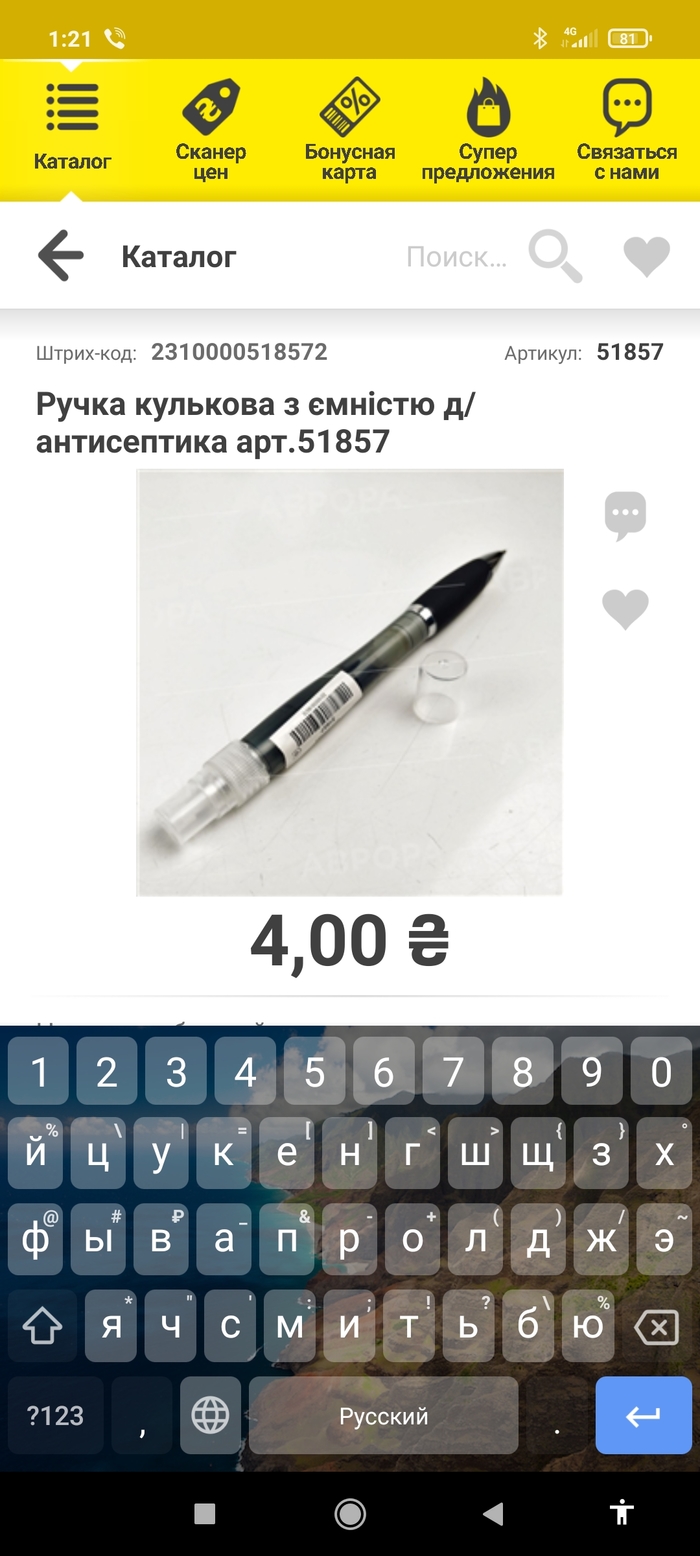Open favorites via the header heart
This screenshot has width=700, height=1556.
point(646,257)
